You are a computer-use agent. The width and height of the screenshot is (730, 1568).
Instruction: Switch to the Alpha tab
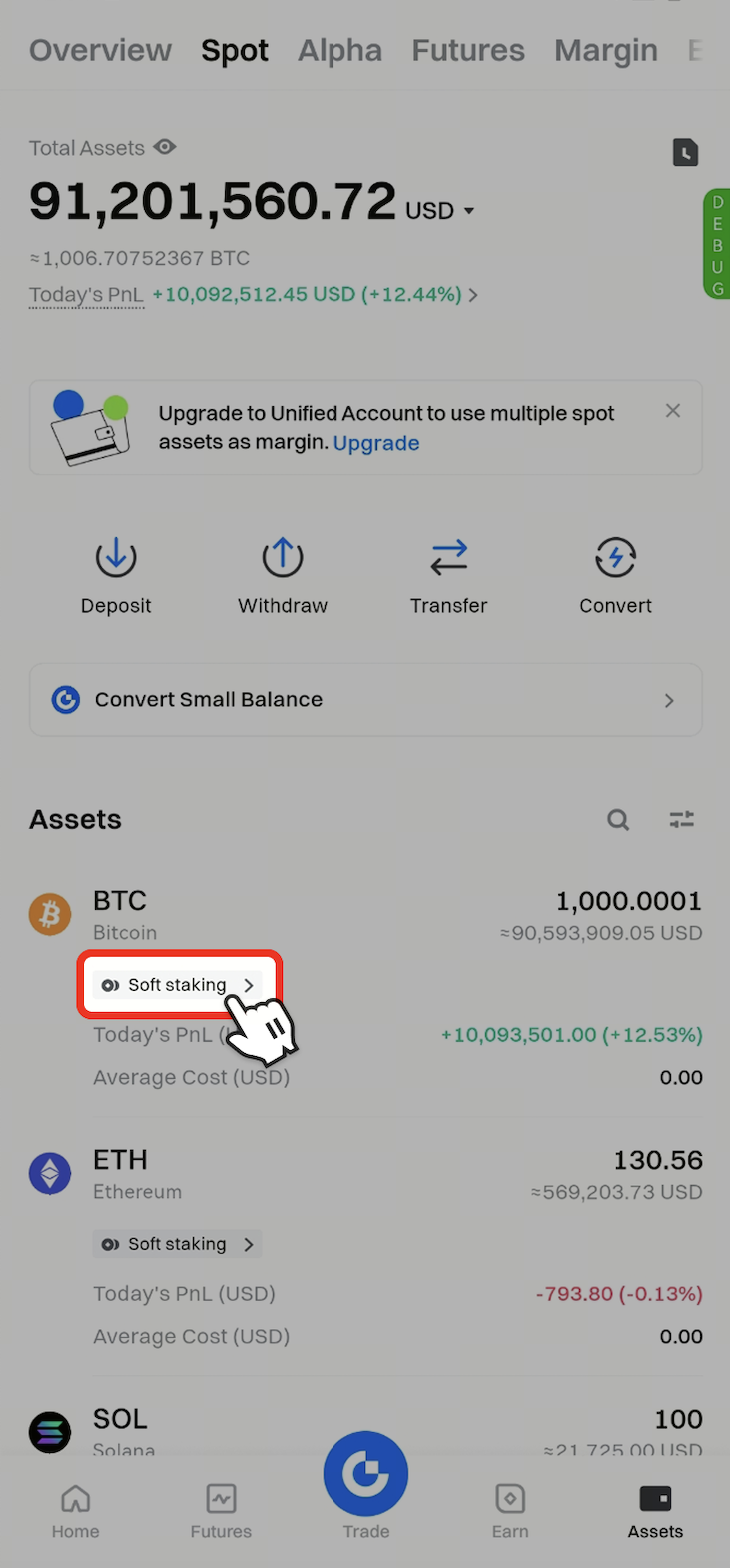[339, 50]
